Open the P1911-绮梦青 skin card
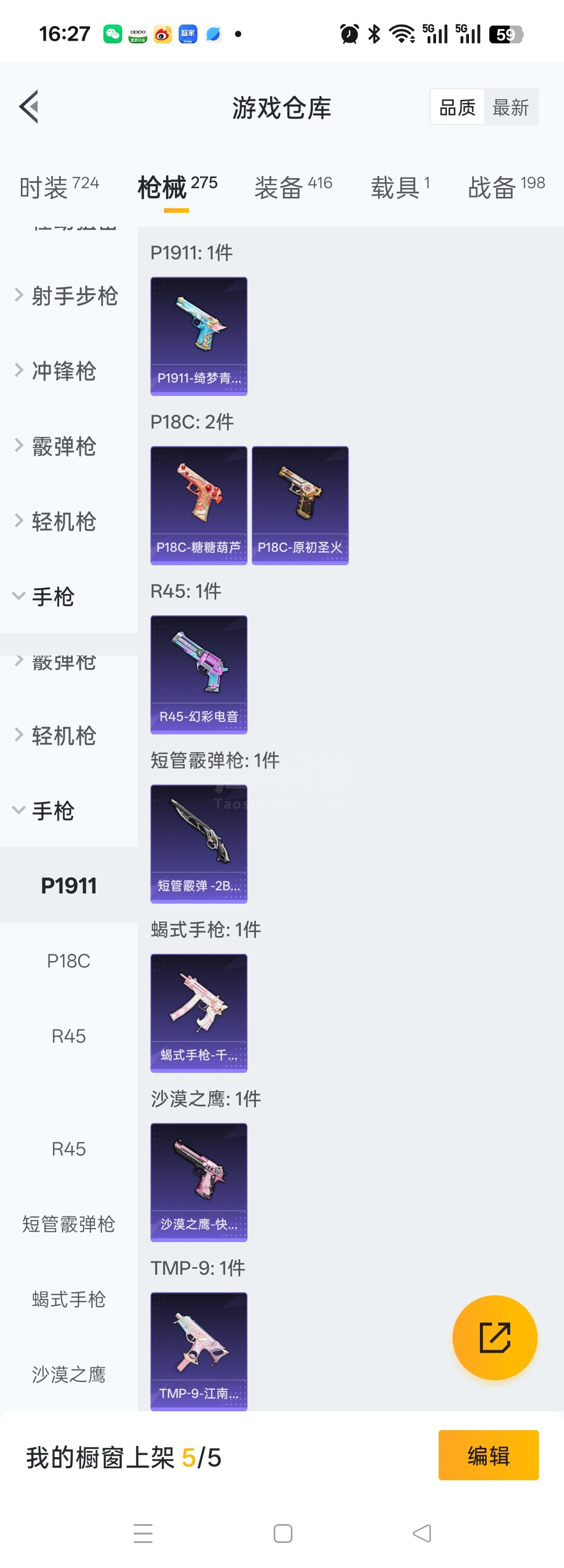 (199, 336)
